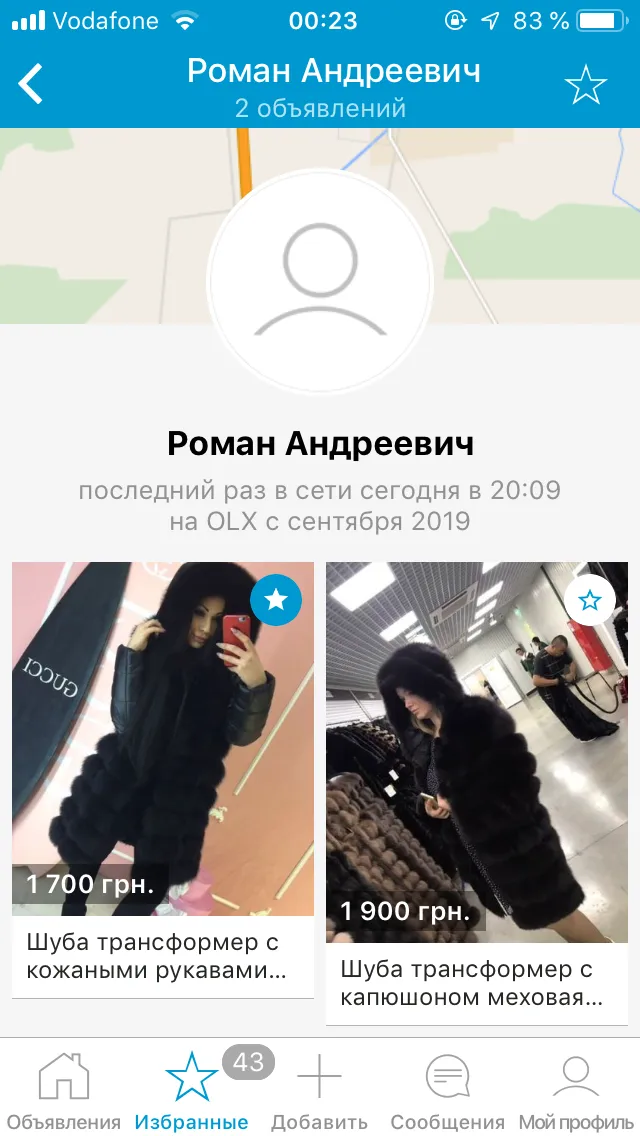The width and height of the screenshot is (640, 1136).
Task: Open the 1 900 грн. fur coat listing
Action: pos(477,793)
